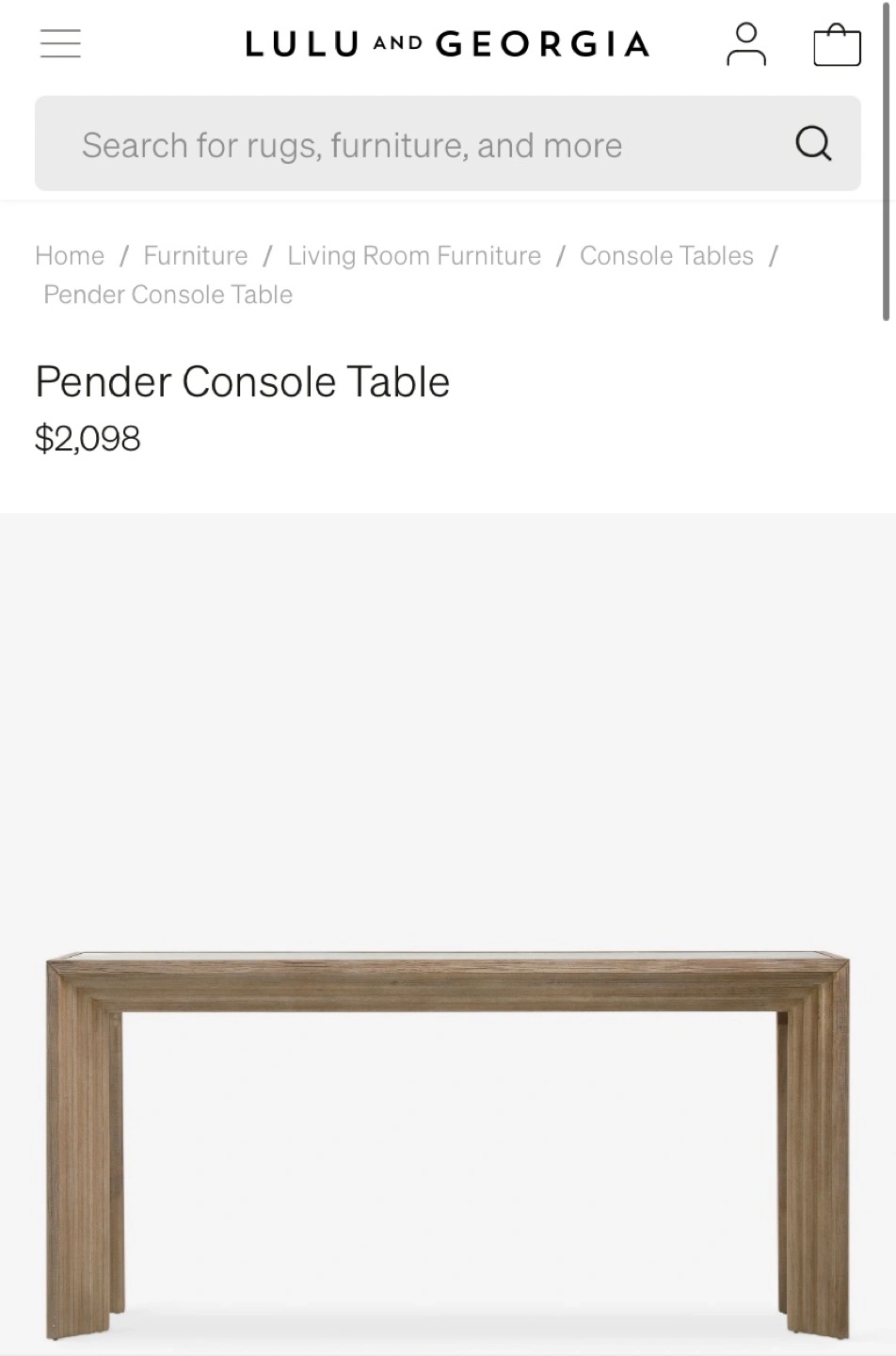Navigate to Living Room Furniture breadcrumb
This screenshot has height=1356, width=896.
tap(414, 255)
